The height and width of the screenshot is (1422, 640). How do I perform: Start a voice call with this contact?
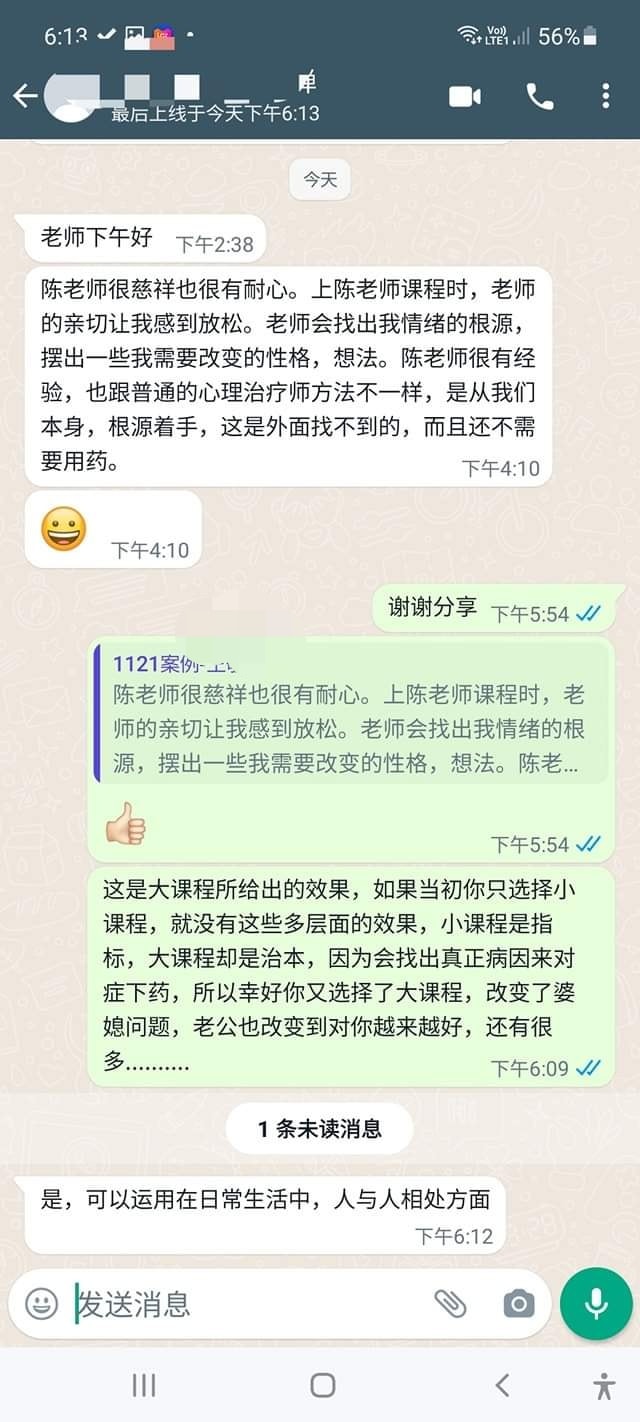(539, 96)
